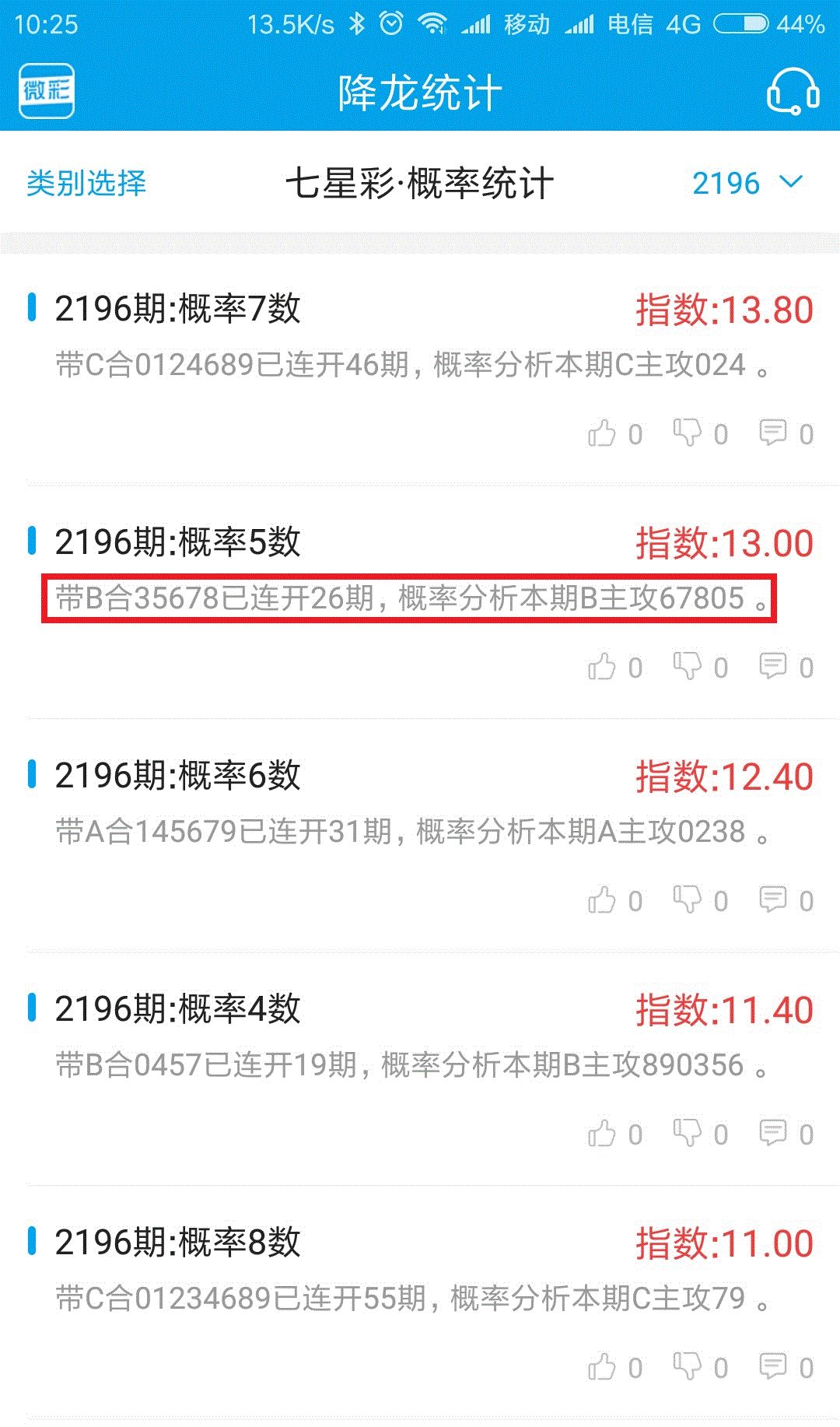Open comments on 概率5数 entry
Viewport: 840px width, 1427px height.
(786, 667)
